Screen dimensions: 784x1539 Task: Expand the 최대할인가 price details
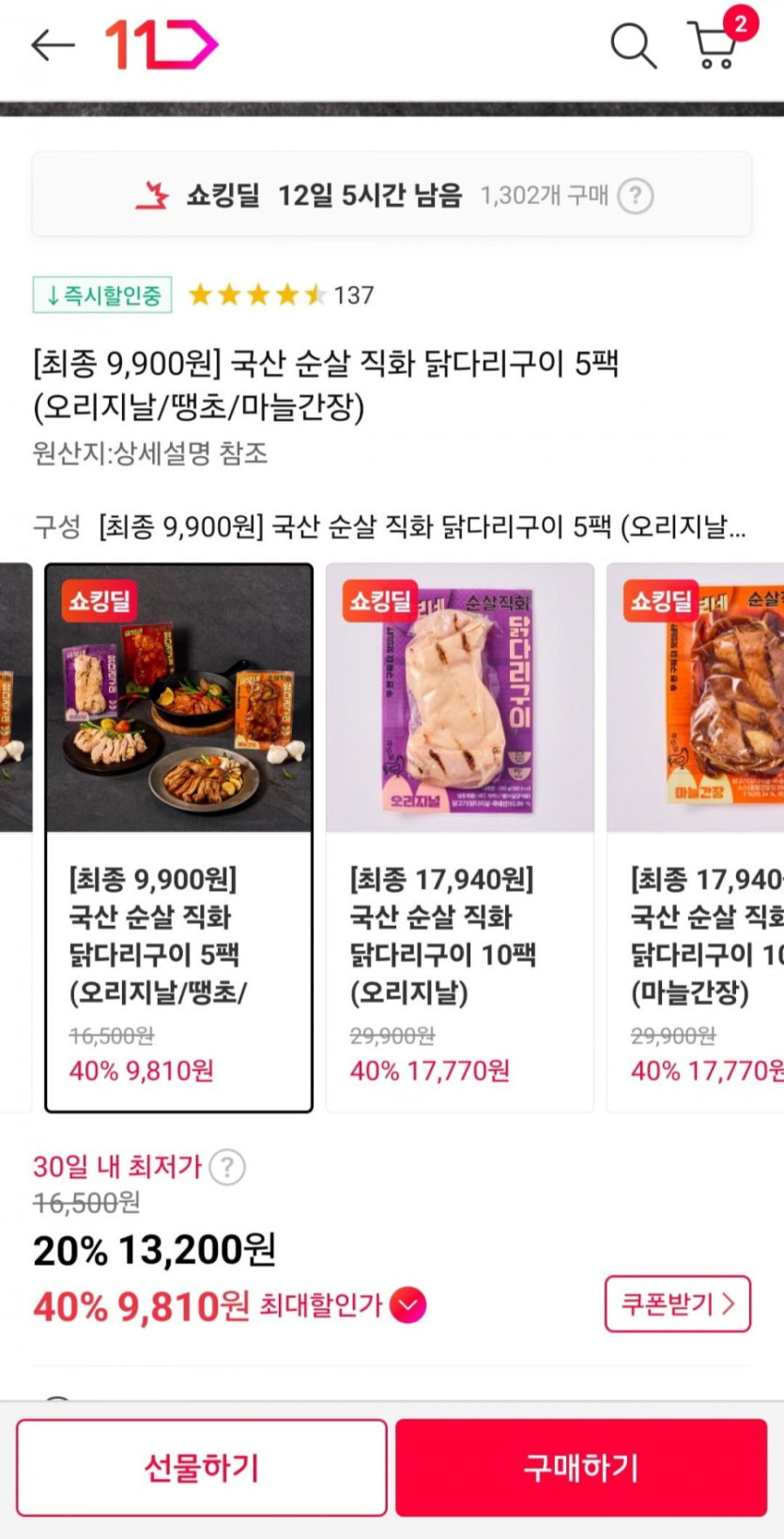click(407, 1305)
